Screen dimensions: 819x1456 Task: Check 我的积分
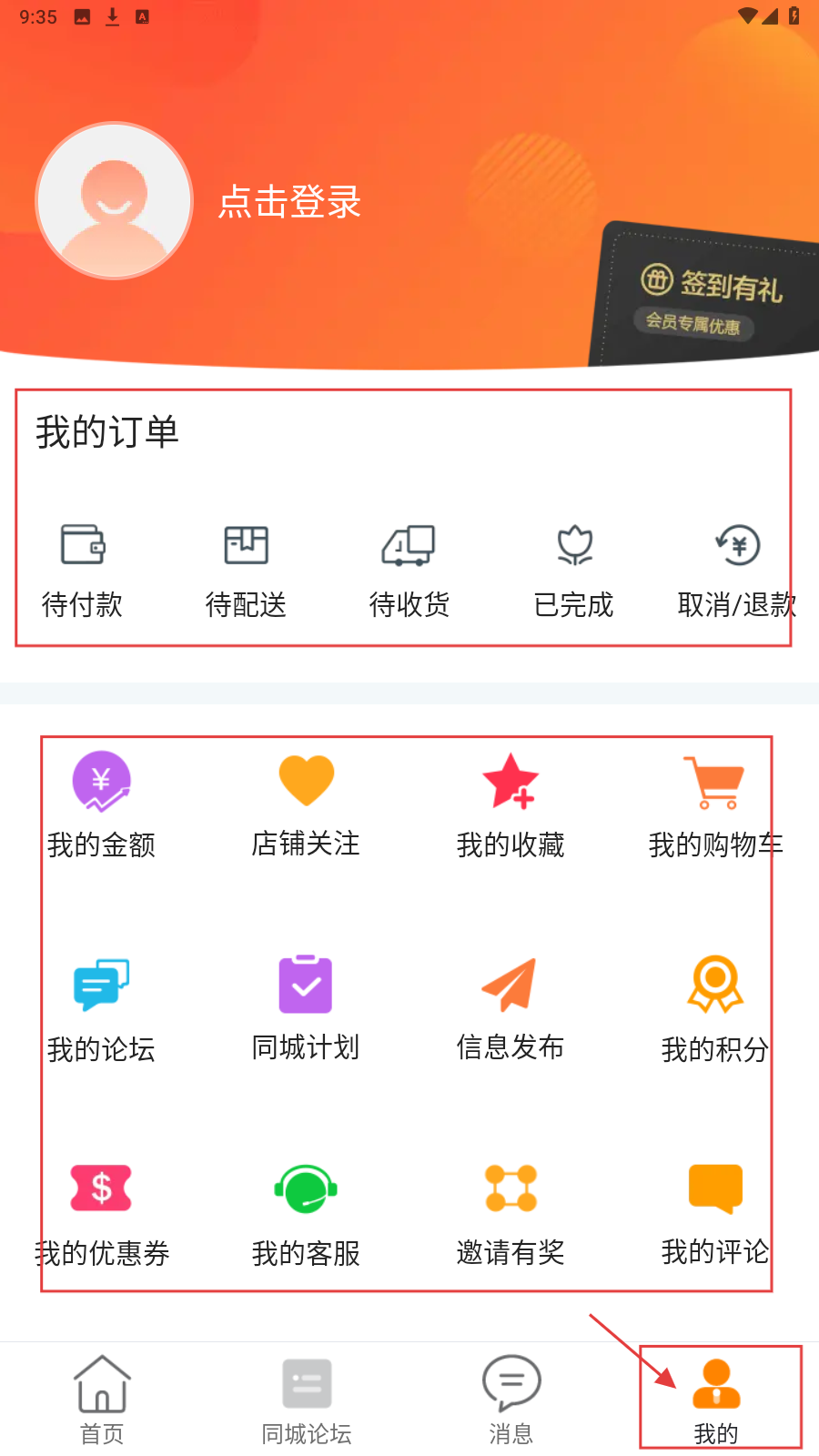point(714,1010)
